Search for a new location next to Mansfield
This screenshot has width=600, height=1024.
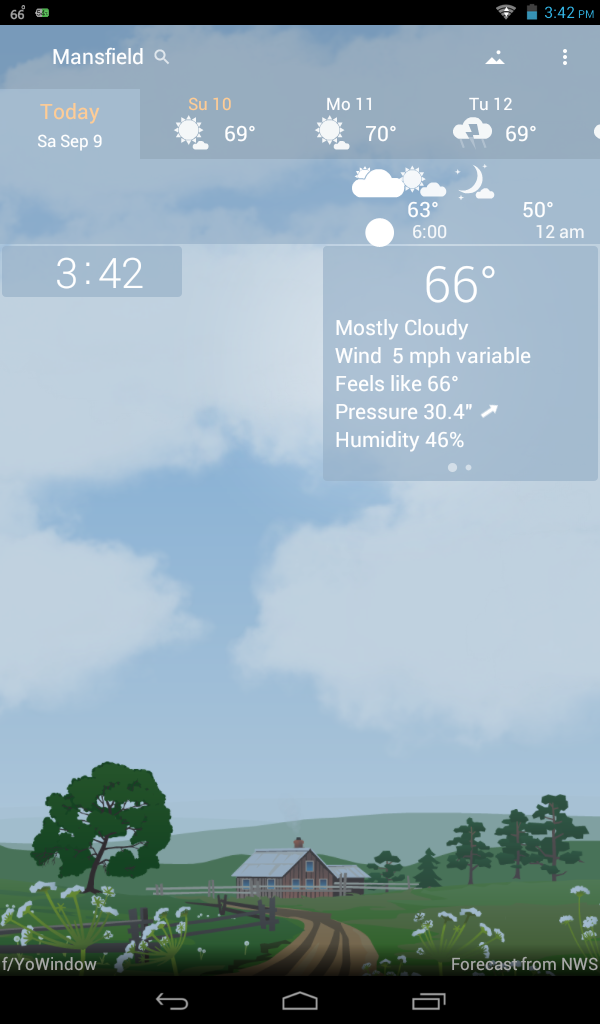pyautogui.click(x=162, y=57)
